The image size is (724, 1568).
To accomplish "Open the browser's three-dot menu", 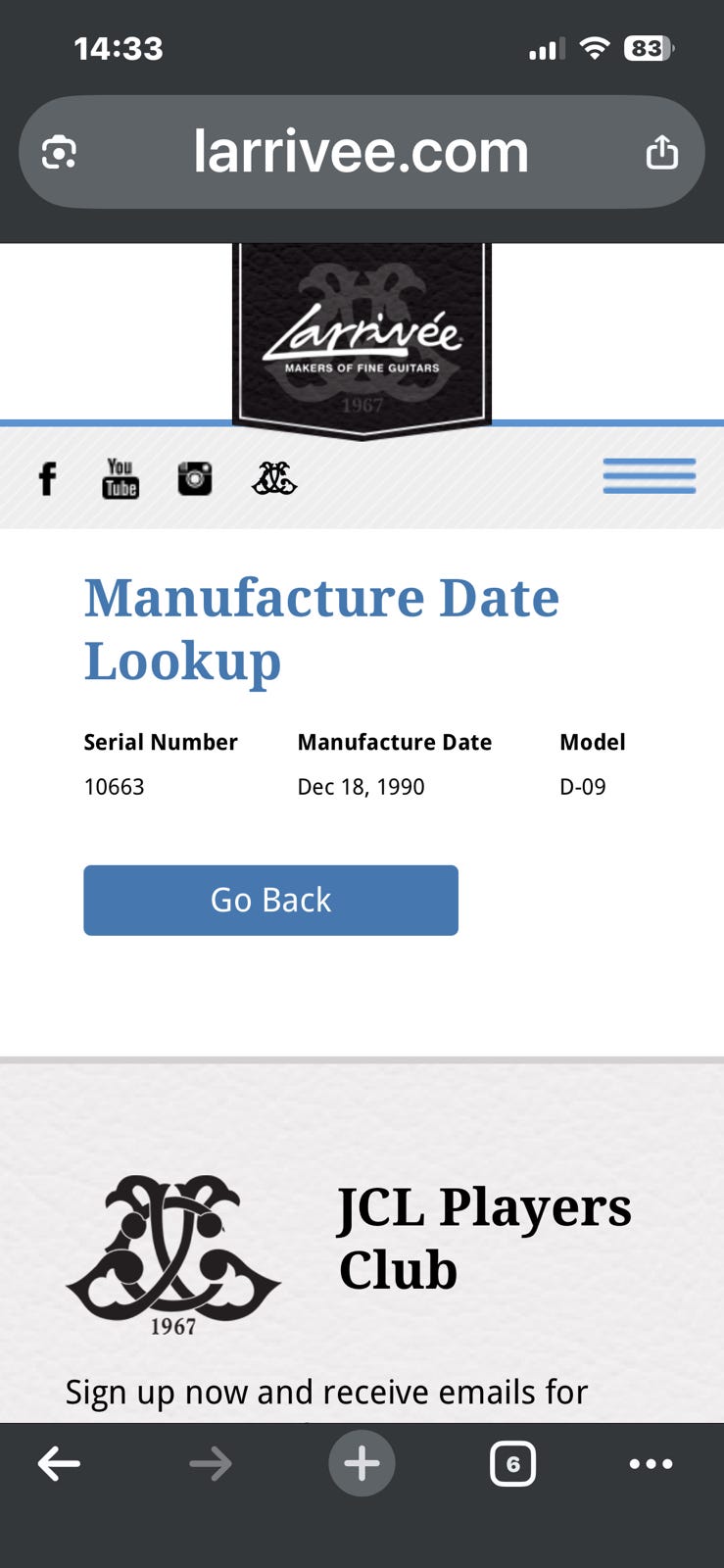I will 651,1464.
